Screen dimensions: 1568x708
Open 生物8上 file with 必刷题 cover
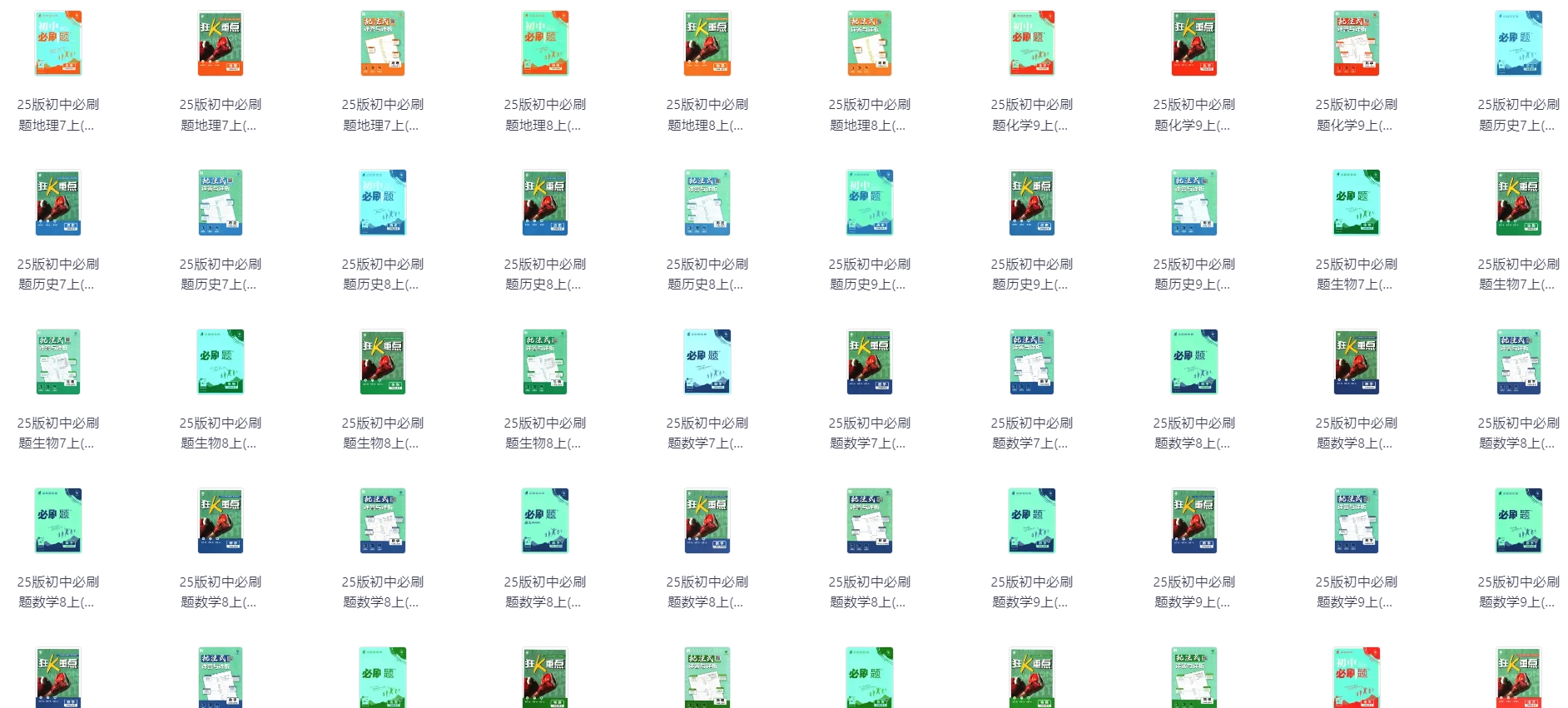(x=221, y=362)
